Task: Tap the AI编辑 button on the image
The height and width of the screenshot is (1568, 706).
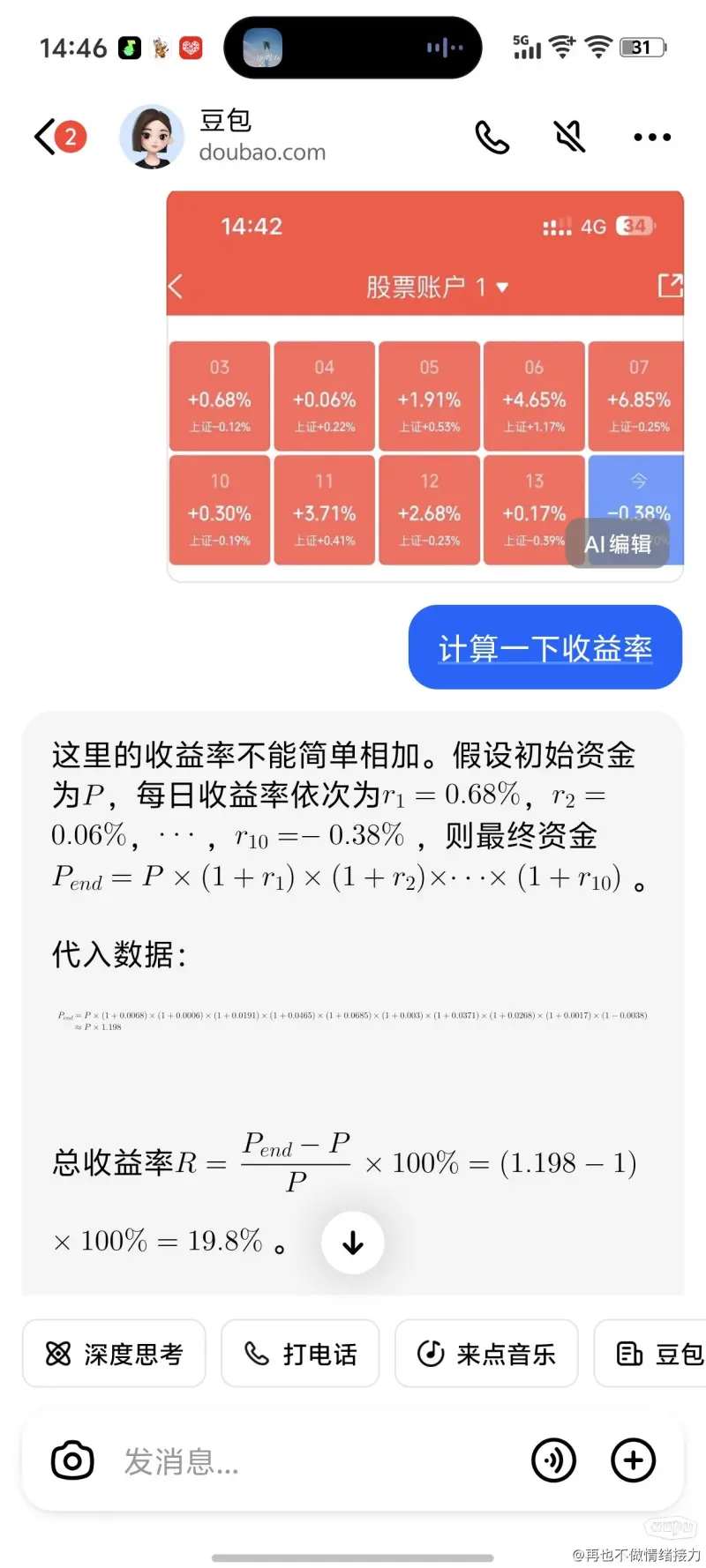Action: [618, 543]
